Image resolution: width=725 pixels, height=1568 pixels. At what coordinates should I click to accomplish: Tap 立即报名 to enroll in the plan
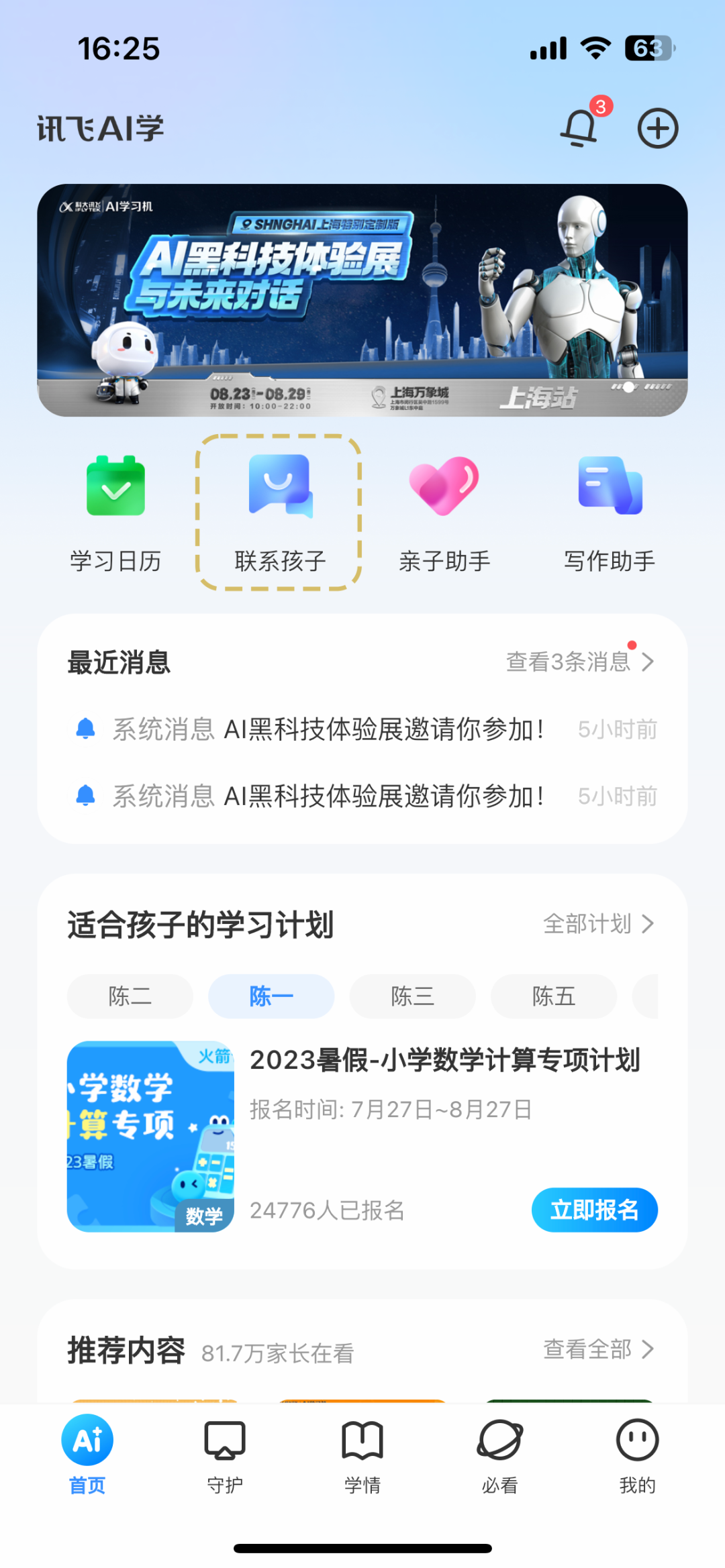(595, 1210)
